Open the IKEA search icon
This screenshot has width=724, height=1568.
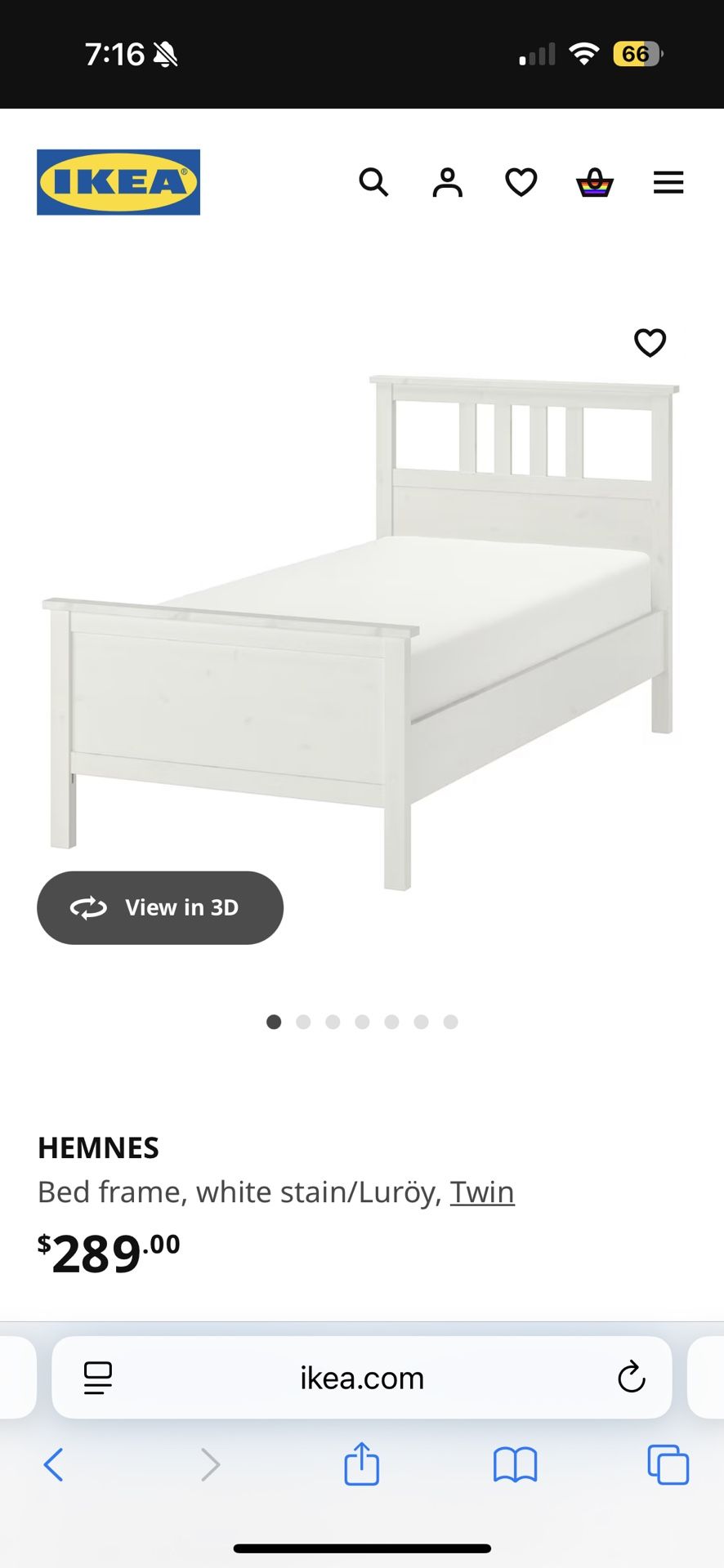373,182
